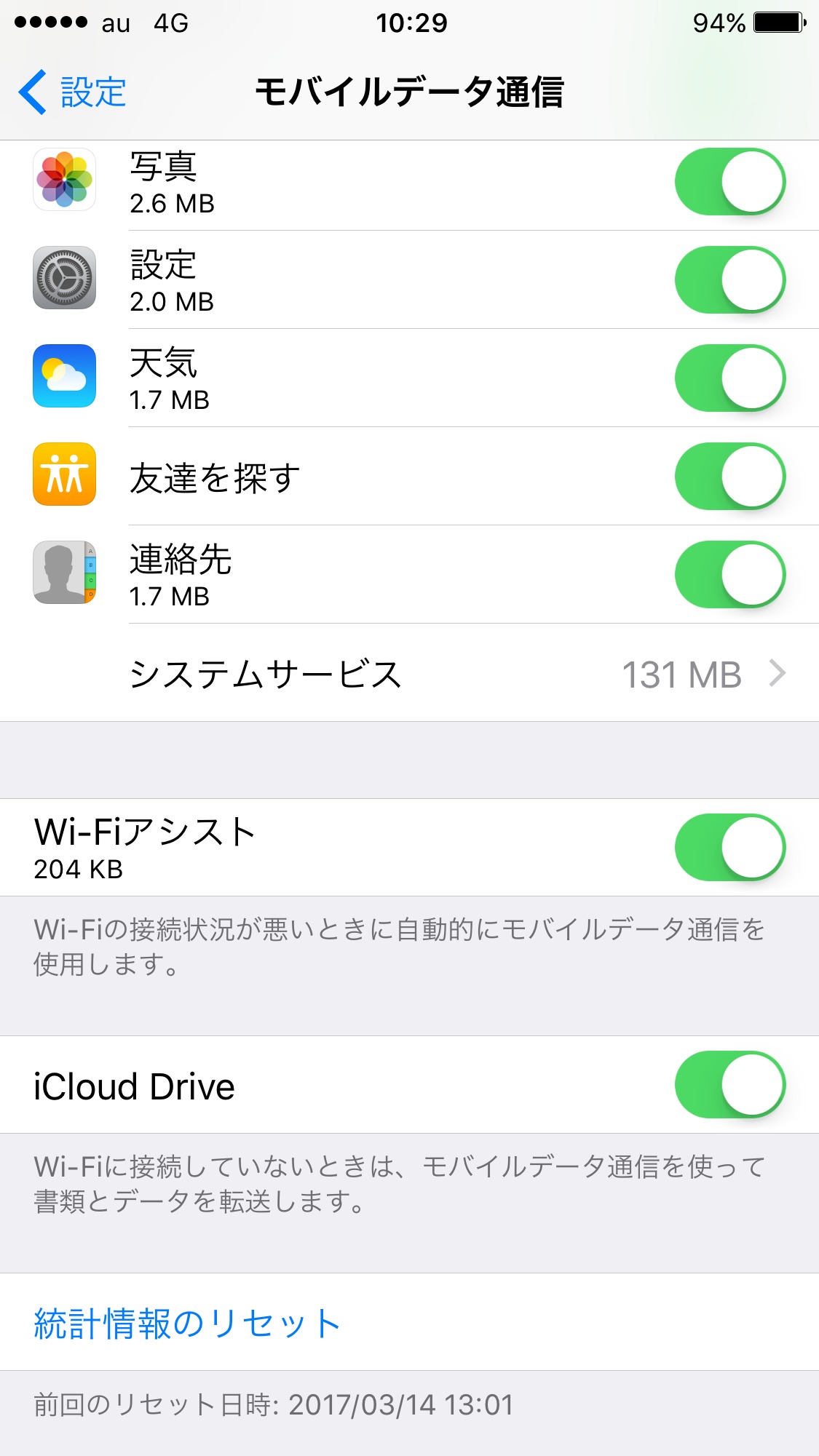Disable mobile data for 写真
Screen dimensions: 819x1456
click(729, 182)
